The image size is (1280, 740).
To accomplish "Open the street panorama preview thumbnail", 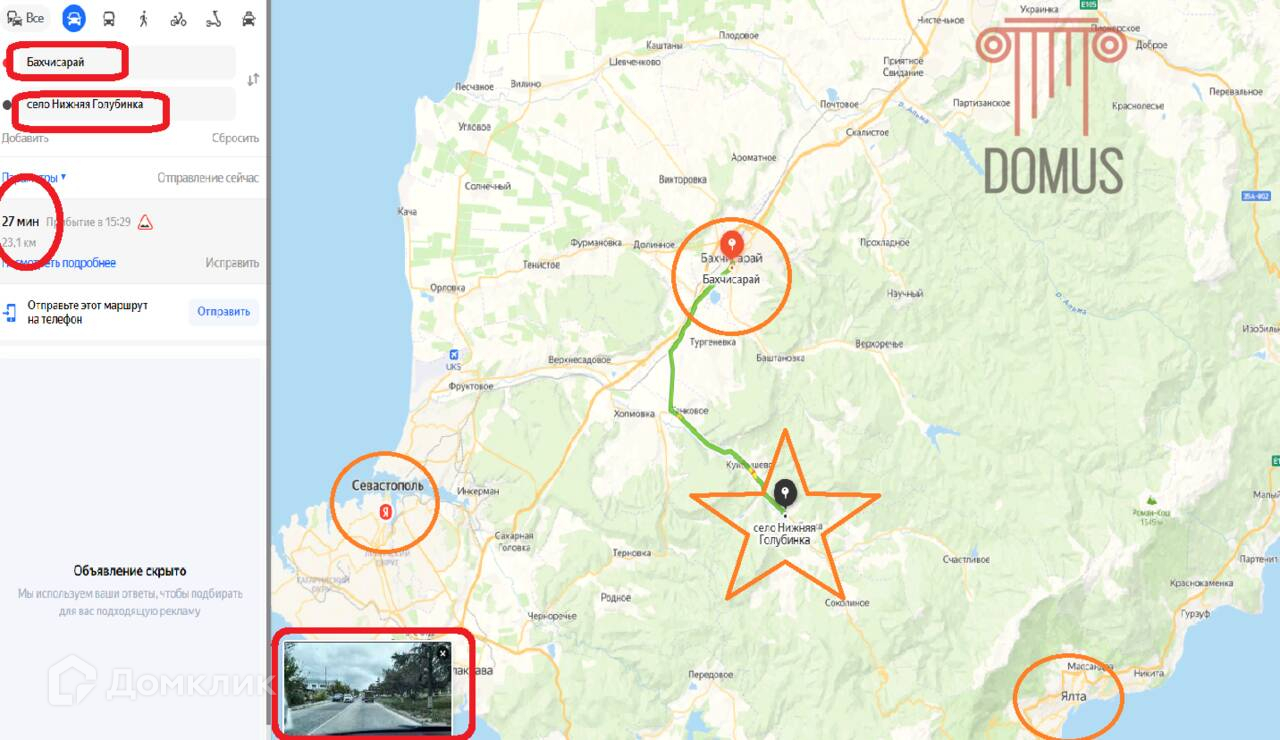I will [367, 686].
